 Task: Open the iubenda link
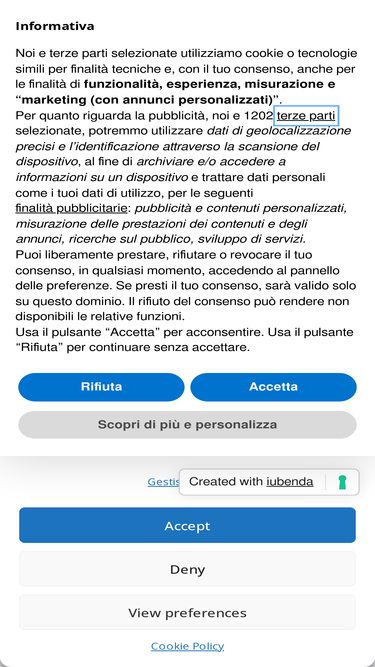pos(290,482)
